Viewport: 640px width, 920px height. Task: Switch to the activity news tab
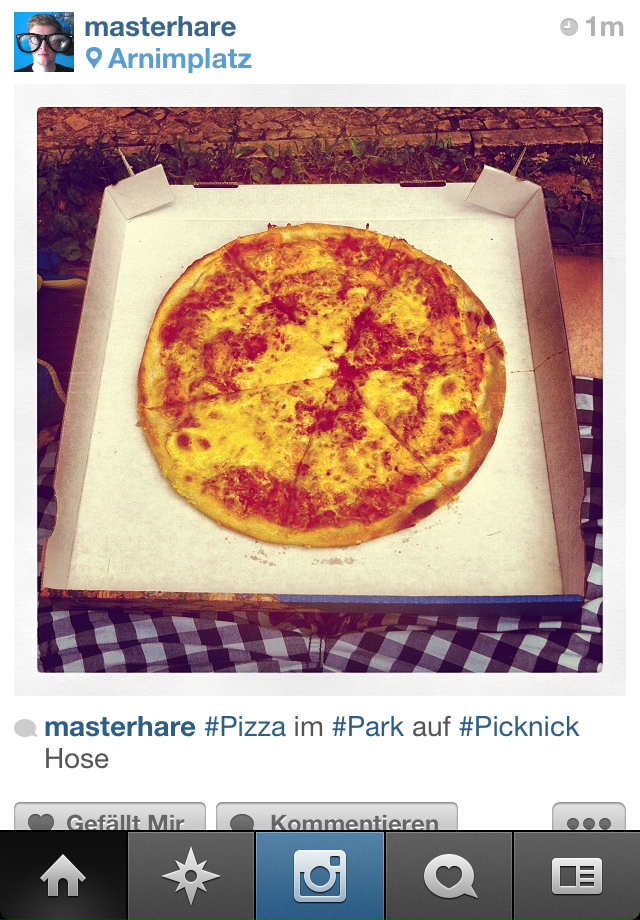coord(449,877)
